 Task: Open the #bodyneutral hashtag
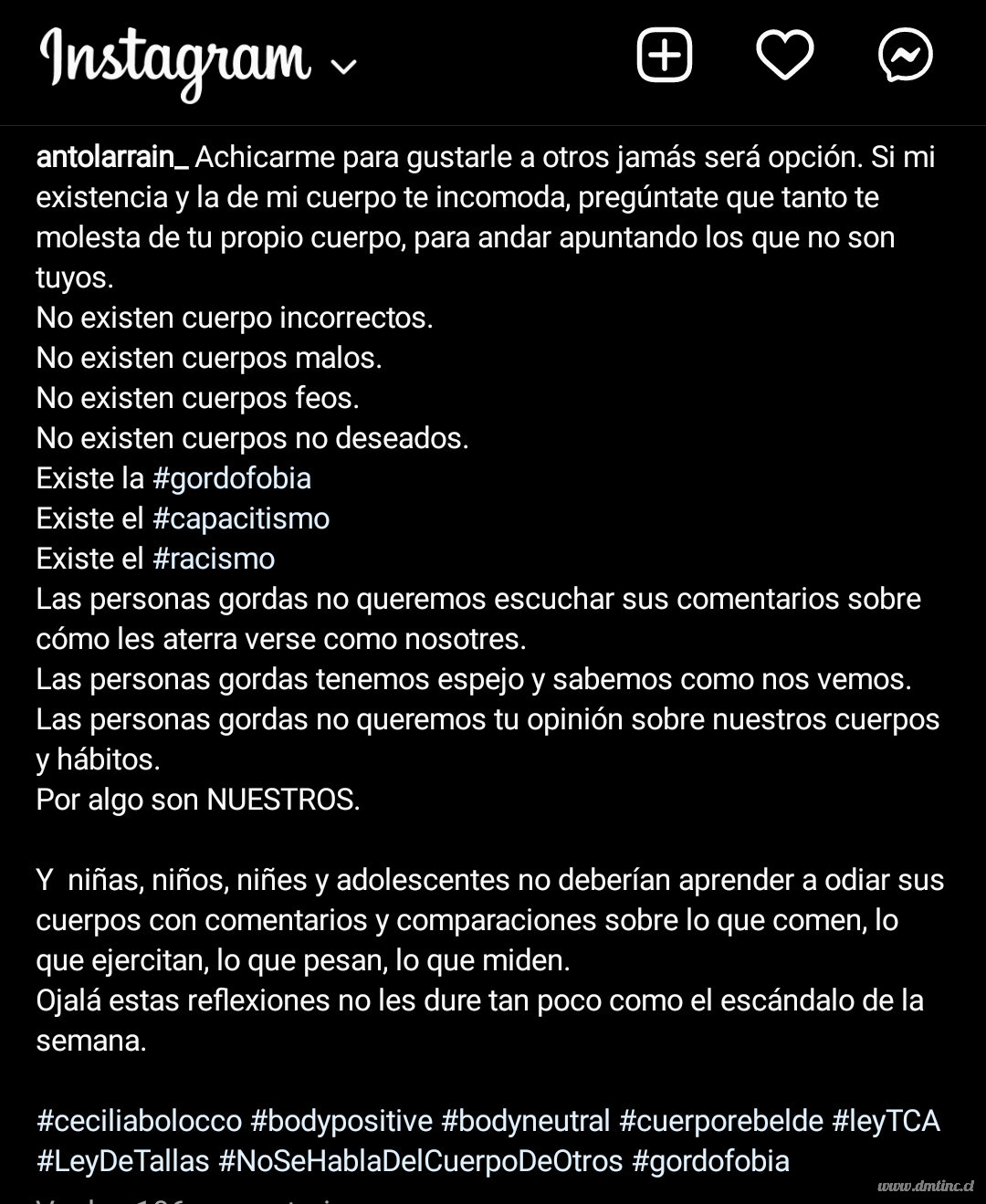click(525, 1121)
